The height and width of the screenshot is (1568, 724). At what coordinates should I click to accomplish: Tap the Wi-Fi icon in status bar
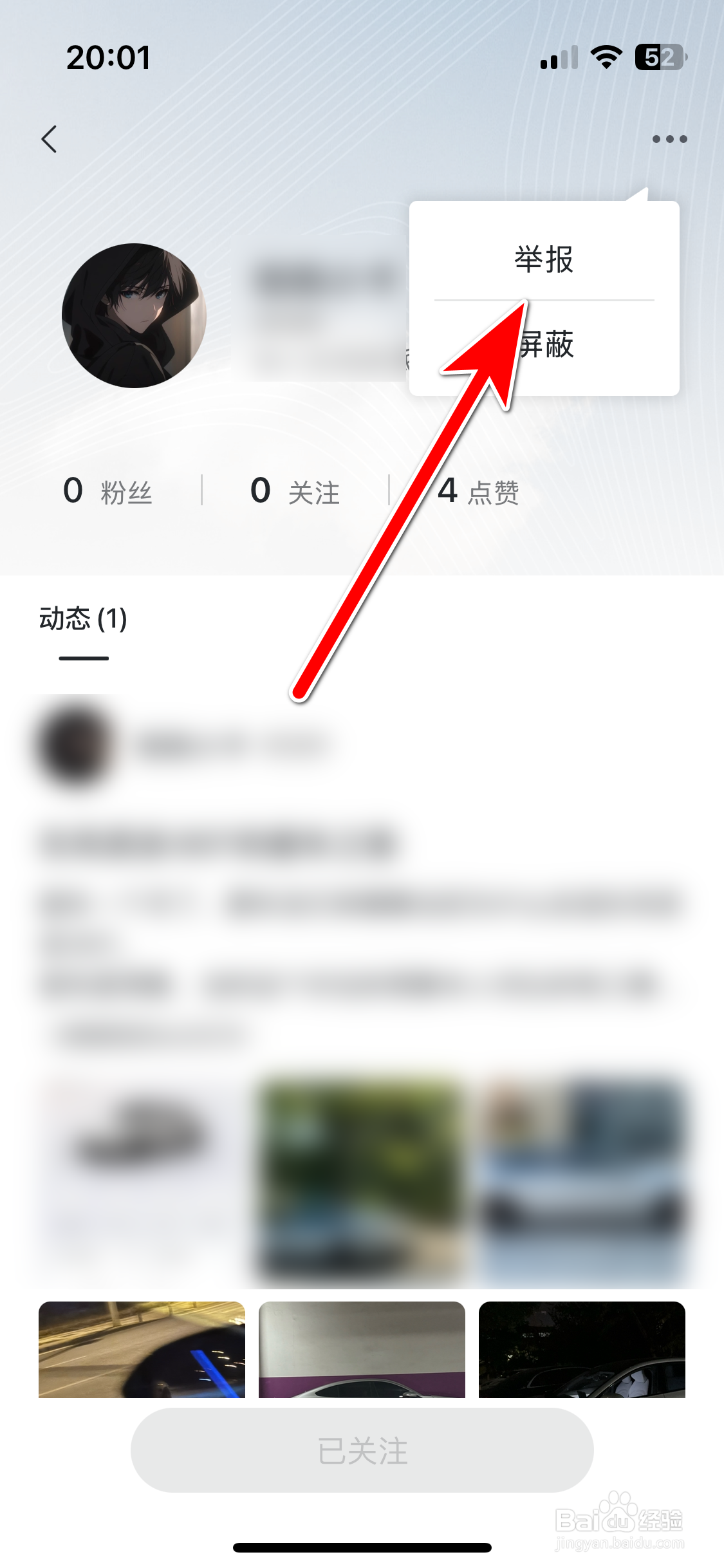604,57
